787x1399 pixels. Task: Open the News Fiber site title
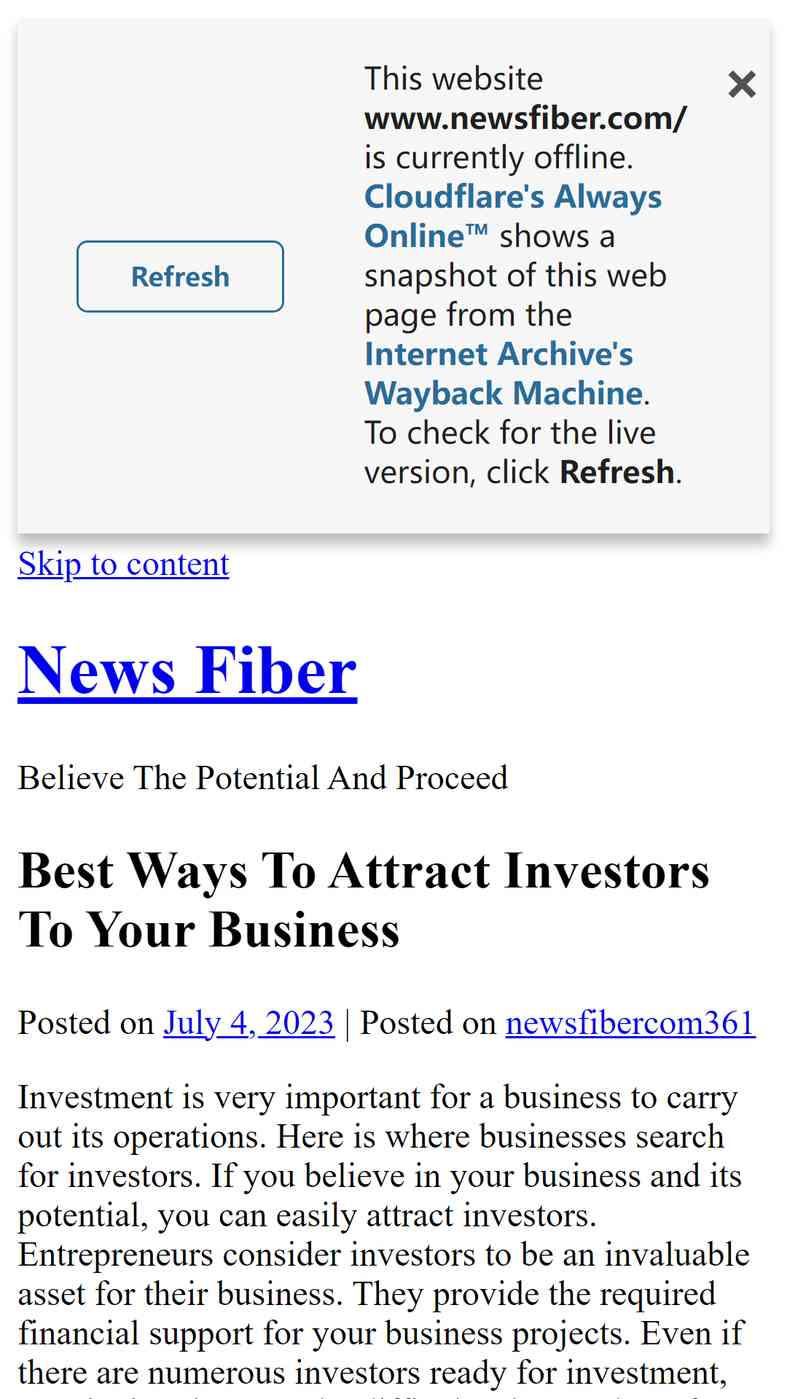(187, 670)
